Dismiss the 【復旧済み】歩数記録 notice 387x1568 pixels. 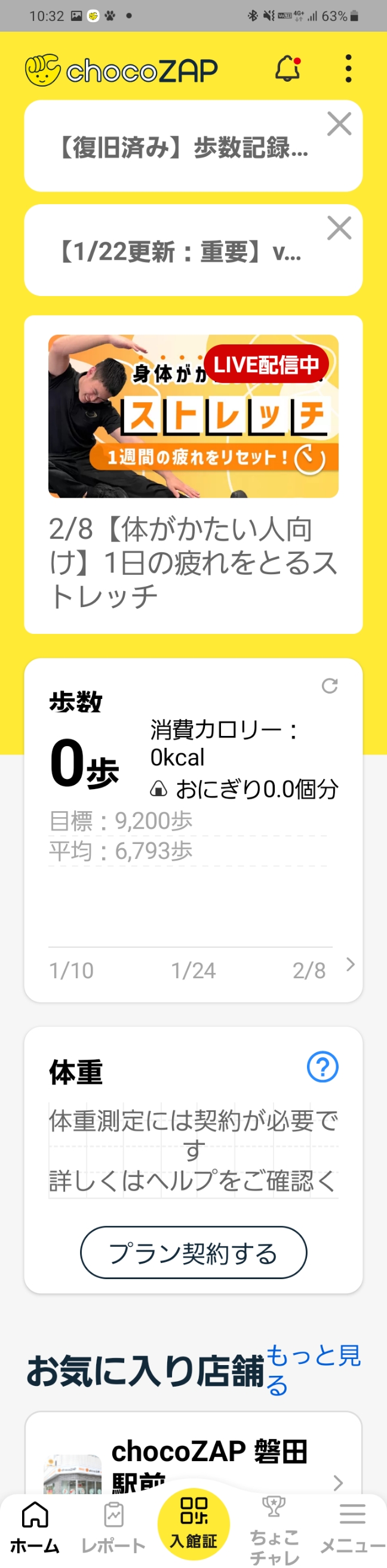point(339,124)
